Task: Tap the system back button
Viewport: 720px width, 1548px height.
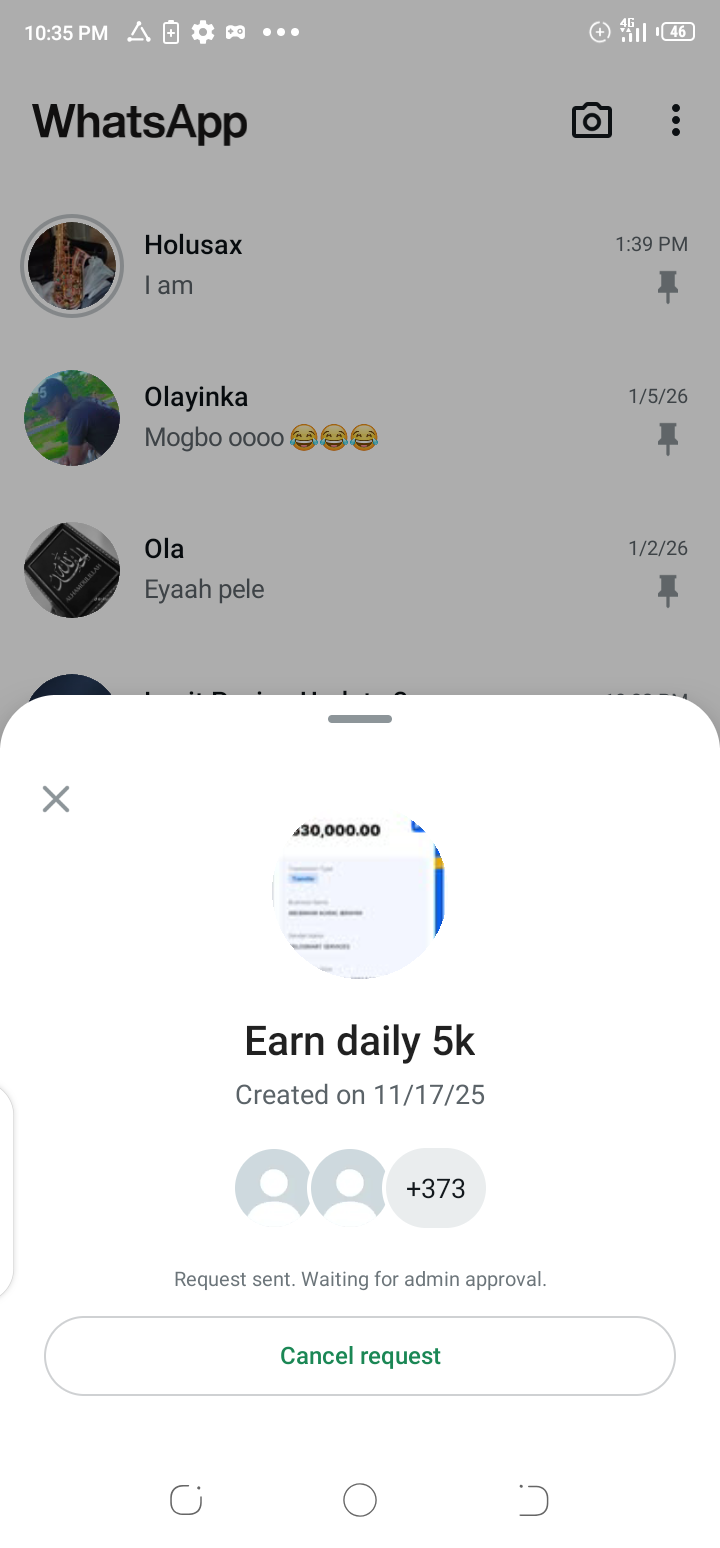Action: tap(533, 1500)
